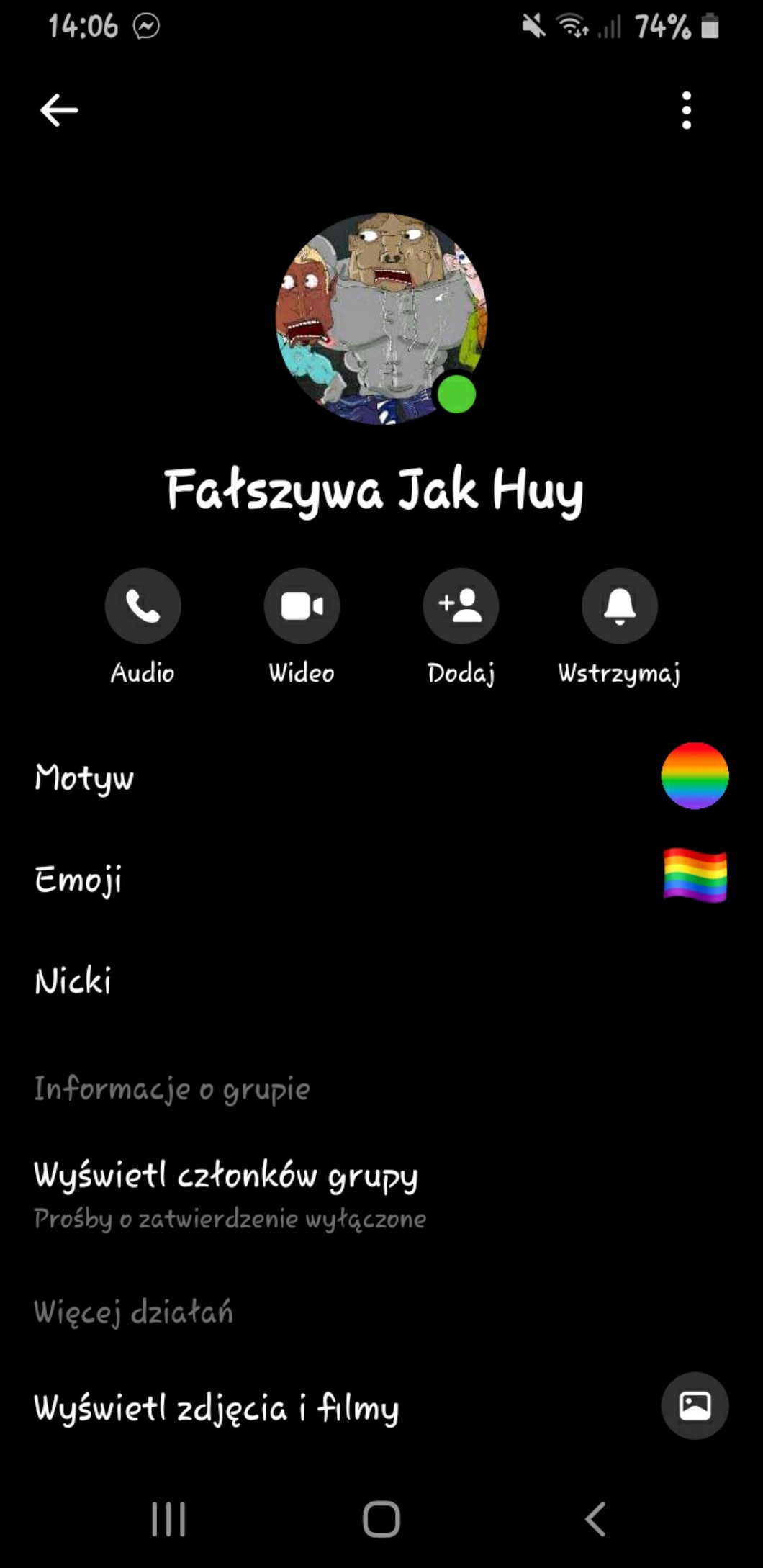763x1568 pixels.
Task: Open the Motyw theme setting
Action: pyautogui.click(x=84, y=778)
